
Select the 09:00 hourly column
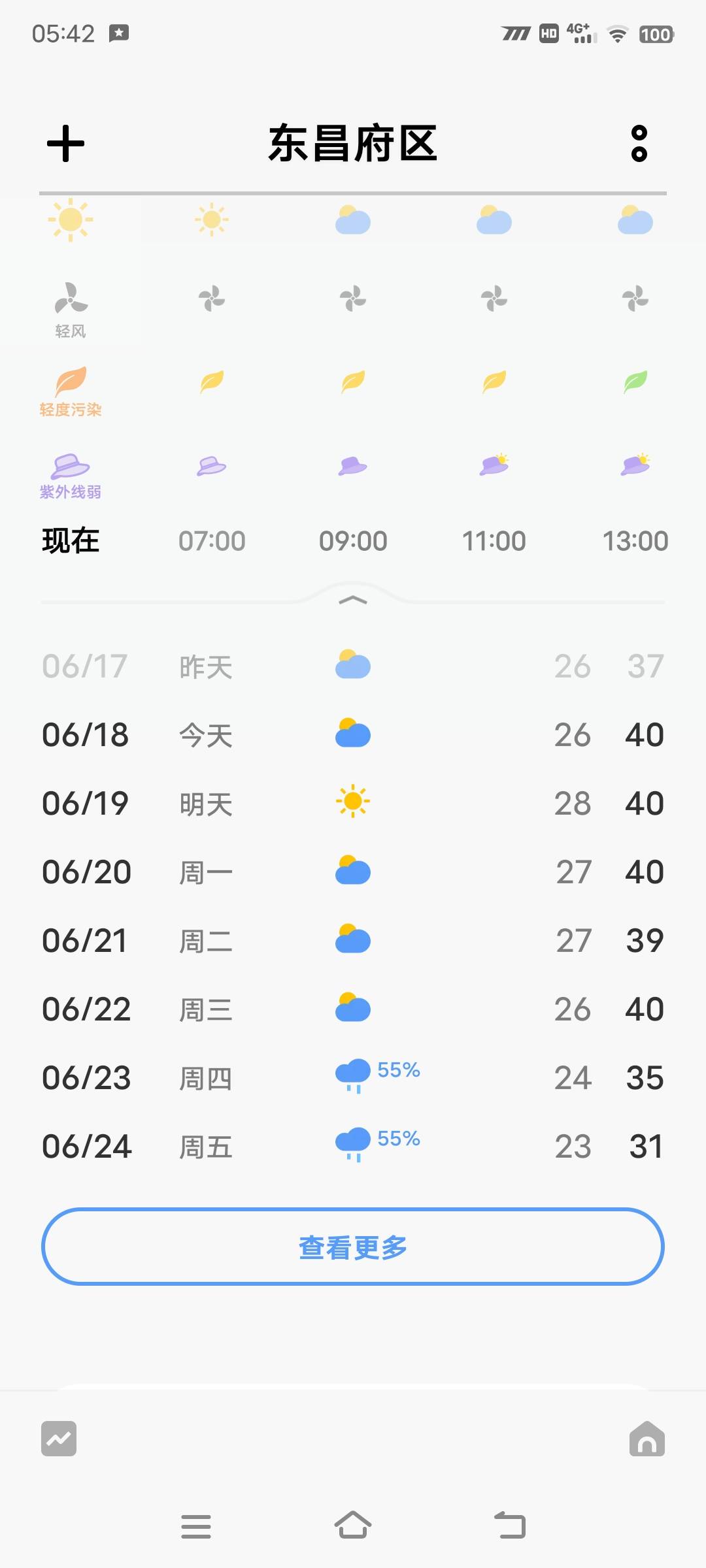click(353, 541)
